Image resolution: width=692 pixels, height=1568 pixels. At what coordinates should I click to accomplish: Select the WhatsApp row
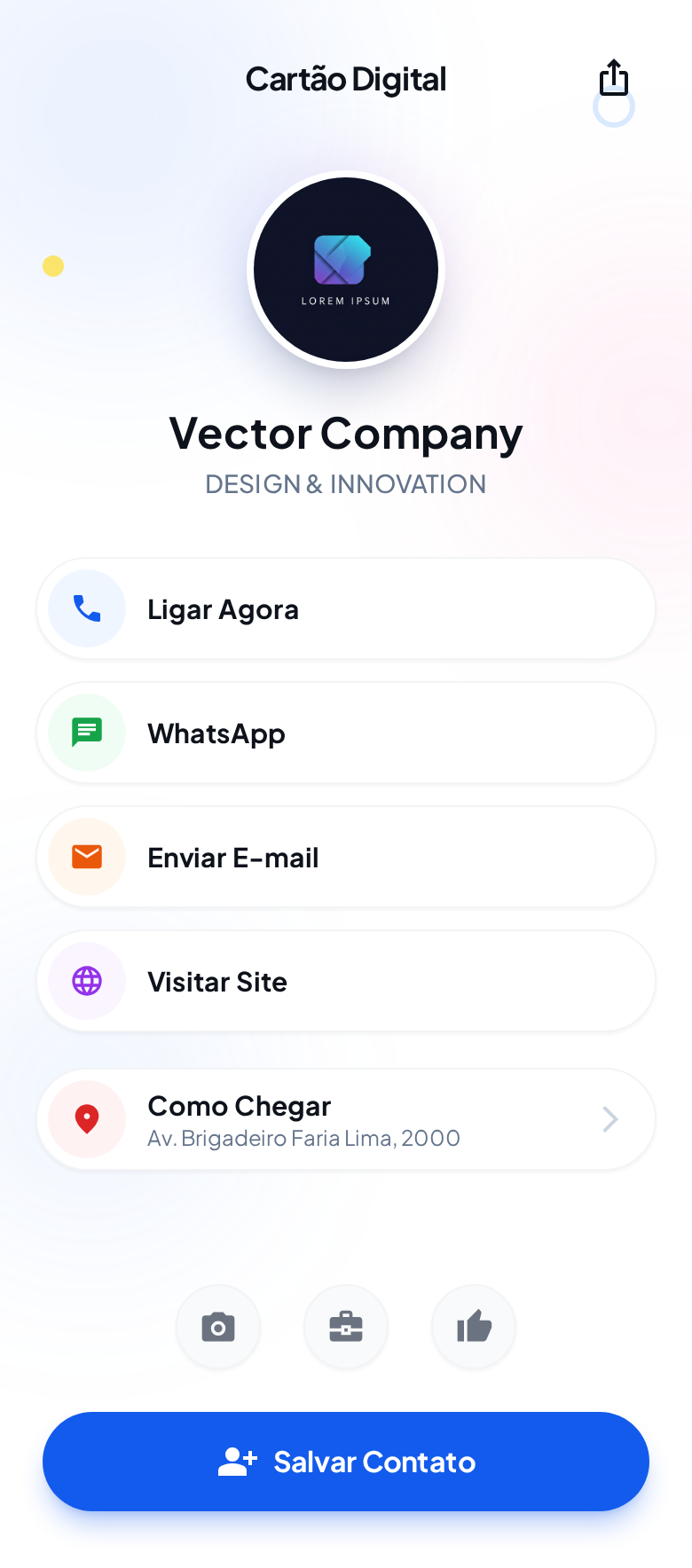346,733
